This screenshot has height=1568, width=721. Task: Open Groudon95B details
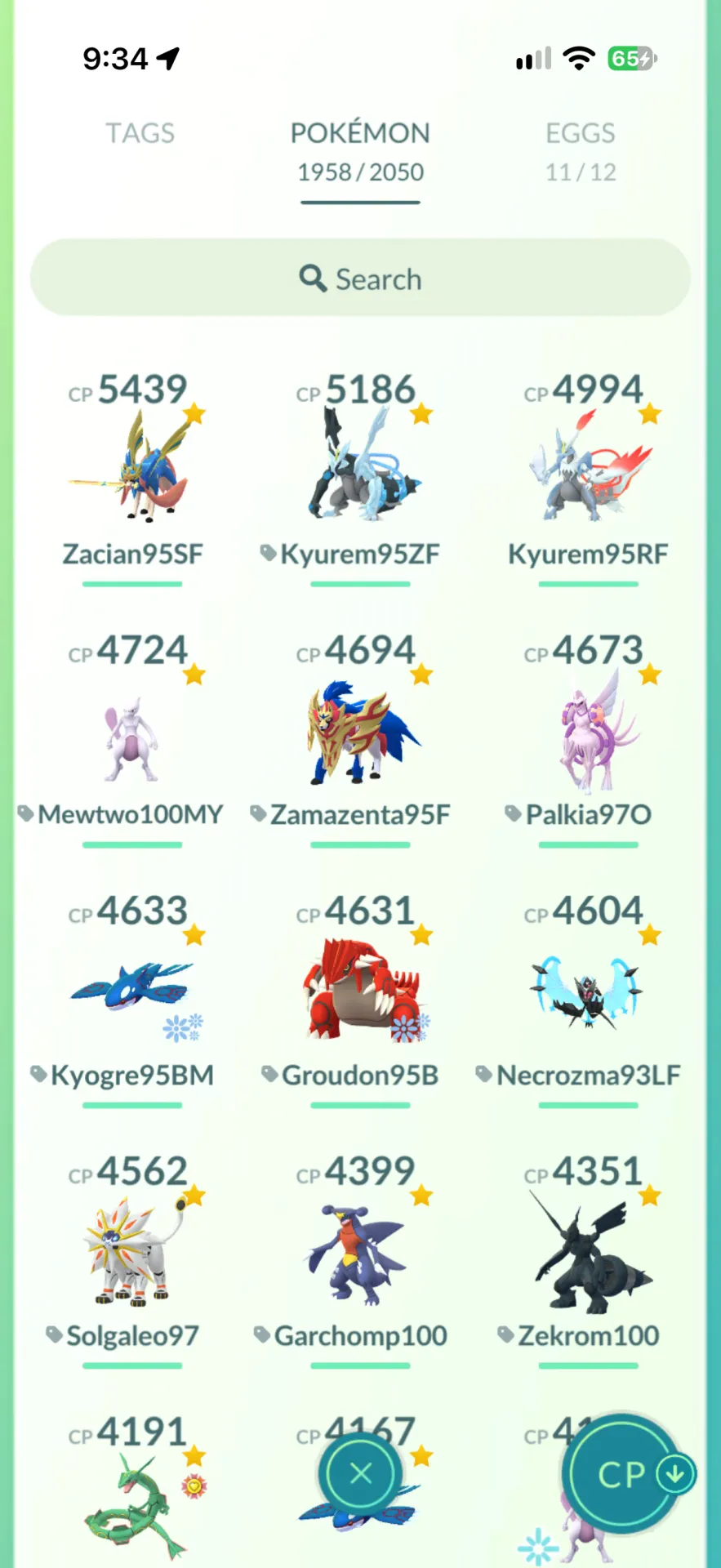360,1000
